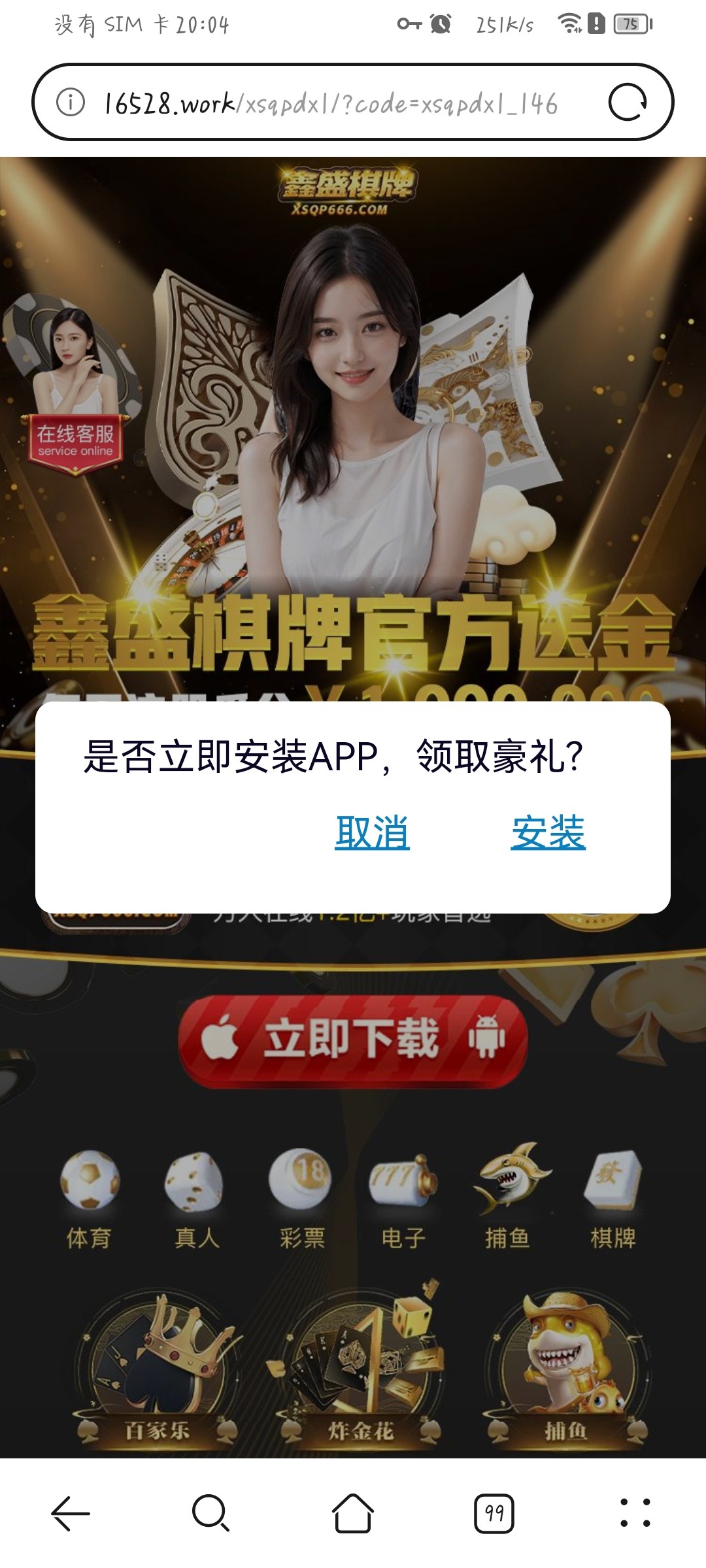View site info icon in address bar
The height and width of the screenshot is (1568, 706).
pos(71,102)
